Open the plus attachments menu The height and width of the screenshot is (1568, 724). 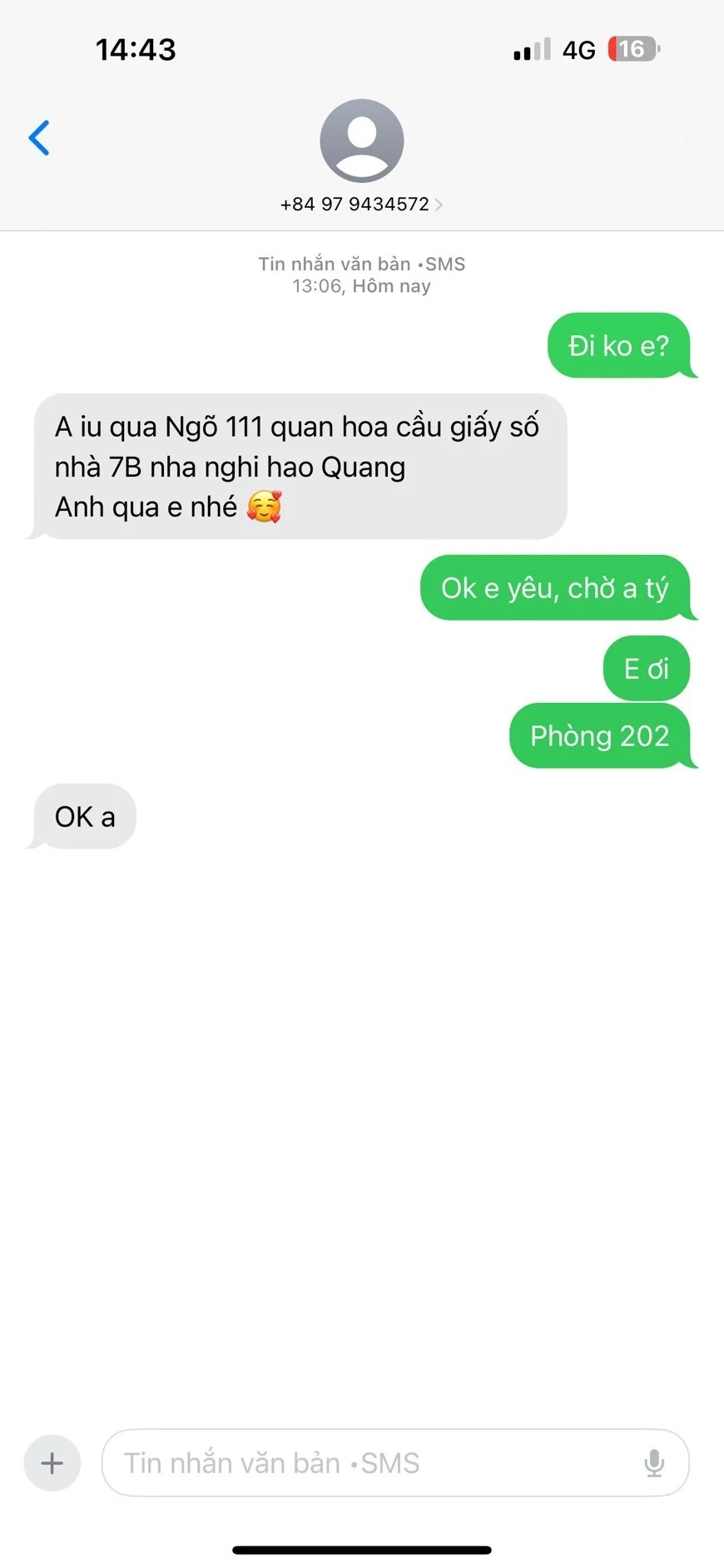tap(52, 1462)
